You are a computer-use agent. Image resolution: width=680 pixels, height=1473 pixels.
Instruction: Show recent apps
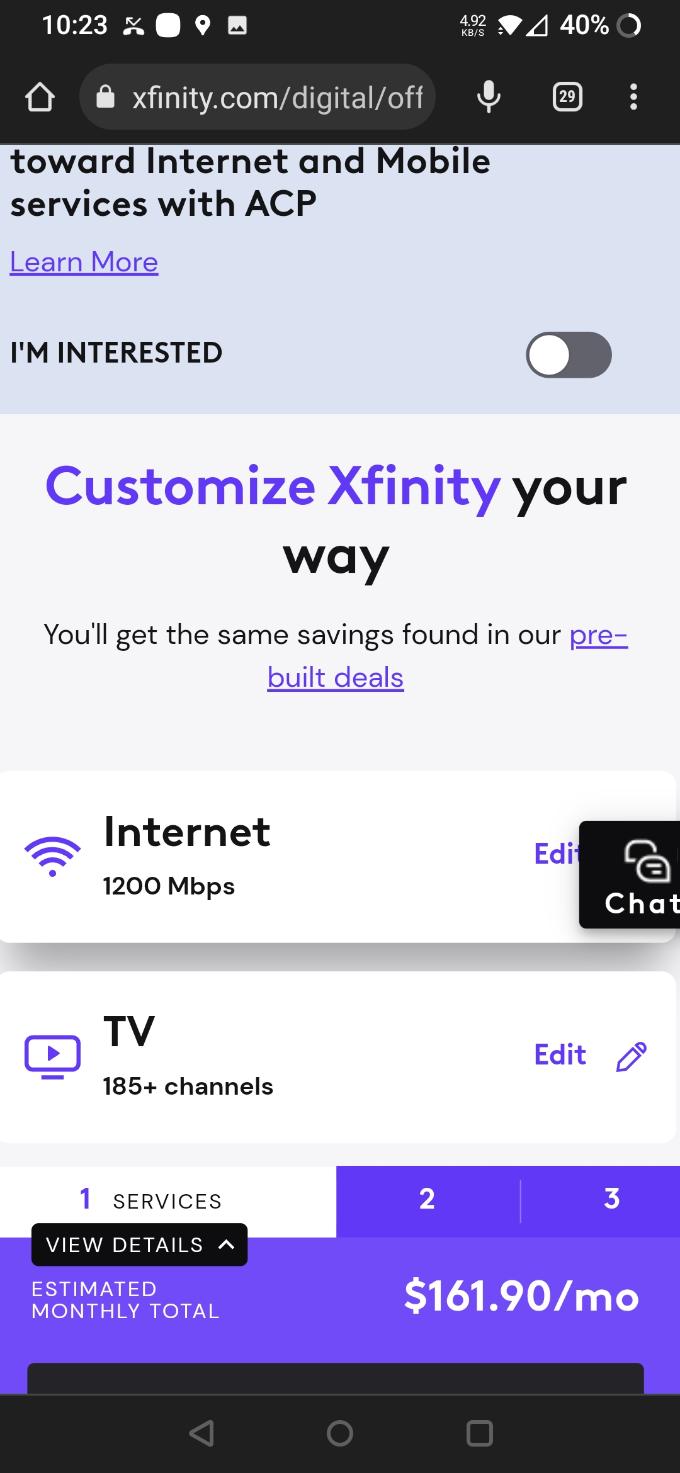479,1433
